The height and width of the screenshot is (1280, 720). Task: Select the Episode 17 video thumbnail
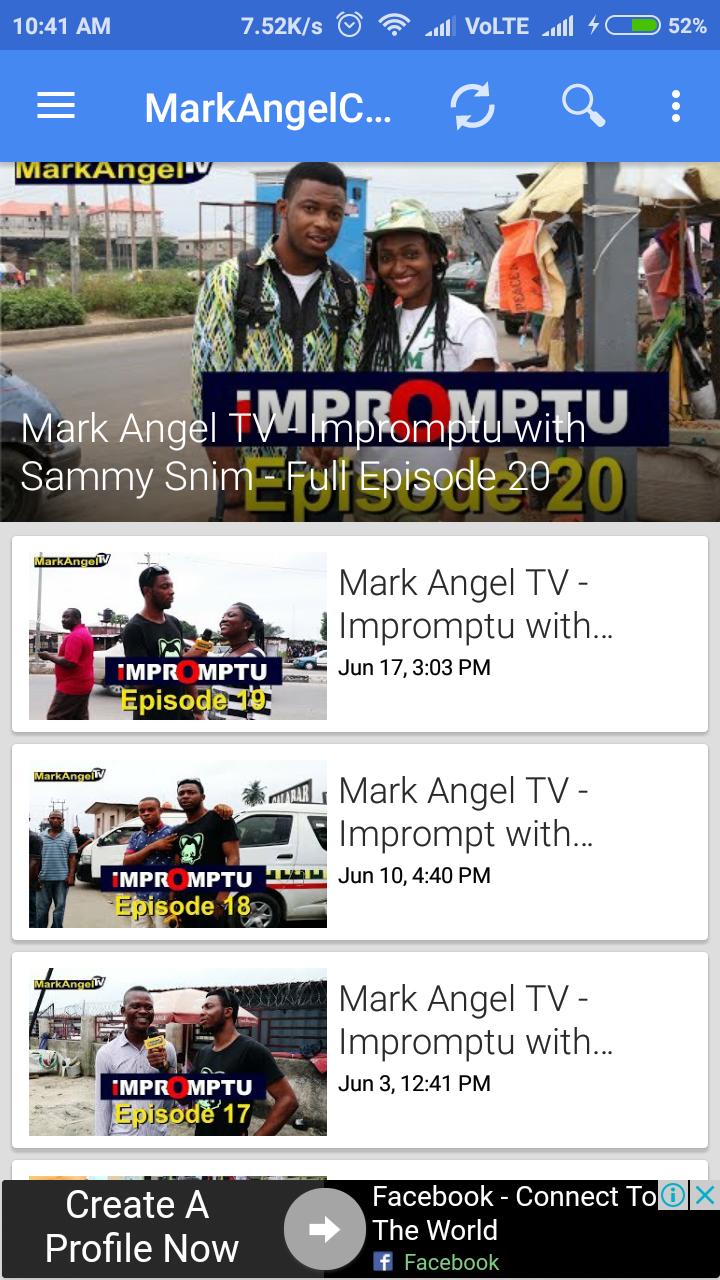click(x=177, y=1051)
